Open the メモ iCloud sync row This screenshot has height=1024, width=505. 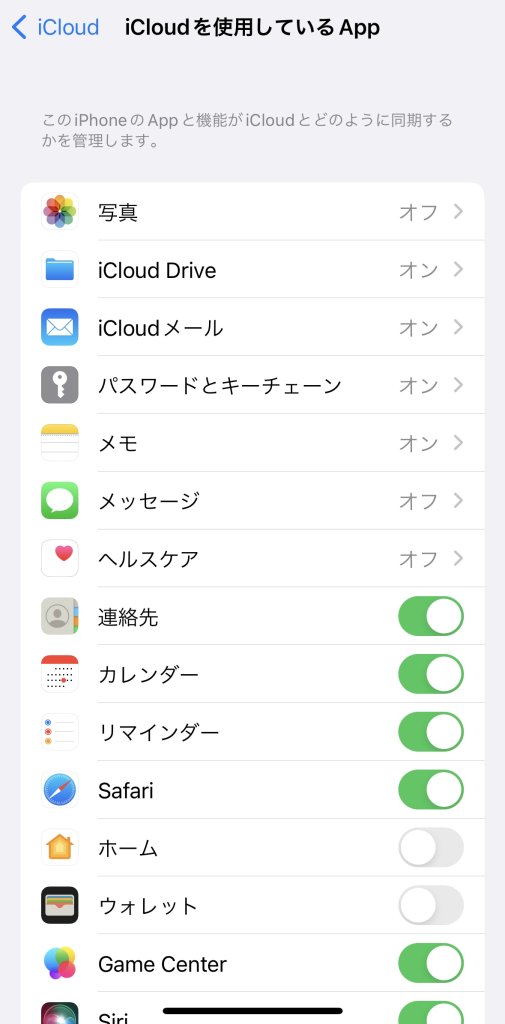pyautogui.click(x=252, y=443)
